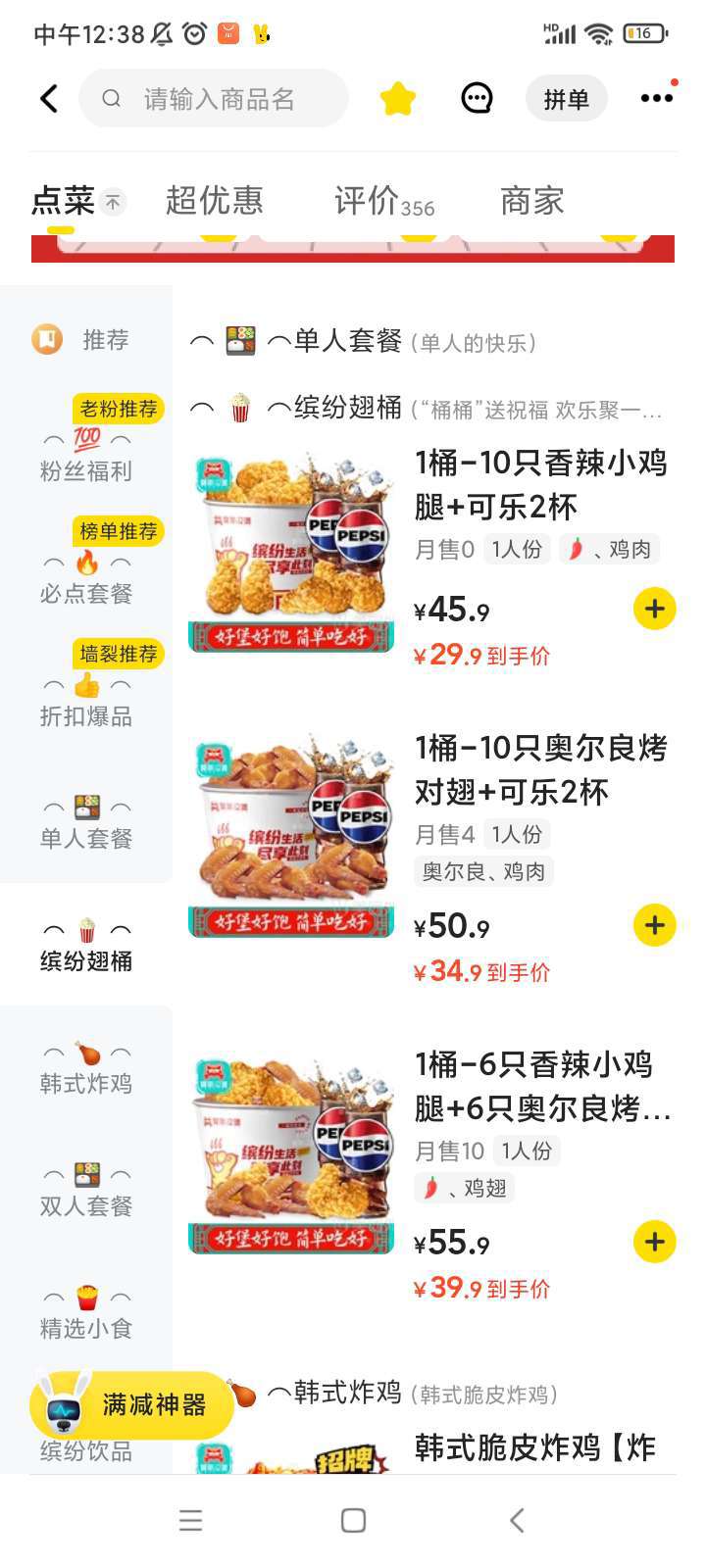Switch to the 商家 tab
Screen dimensions: 706x1568
(x=531, y=201)
